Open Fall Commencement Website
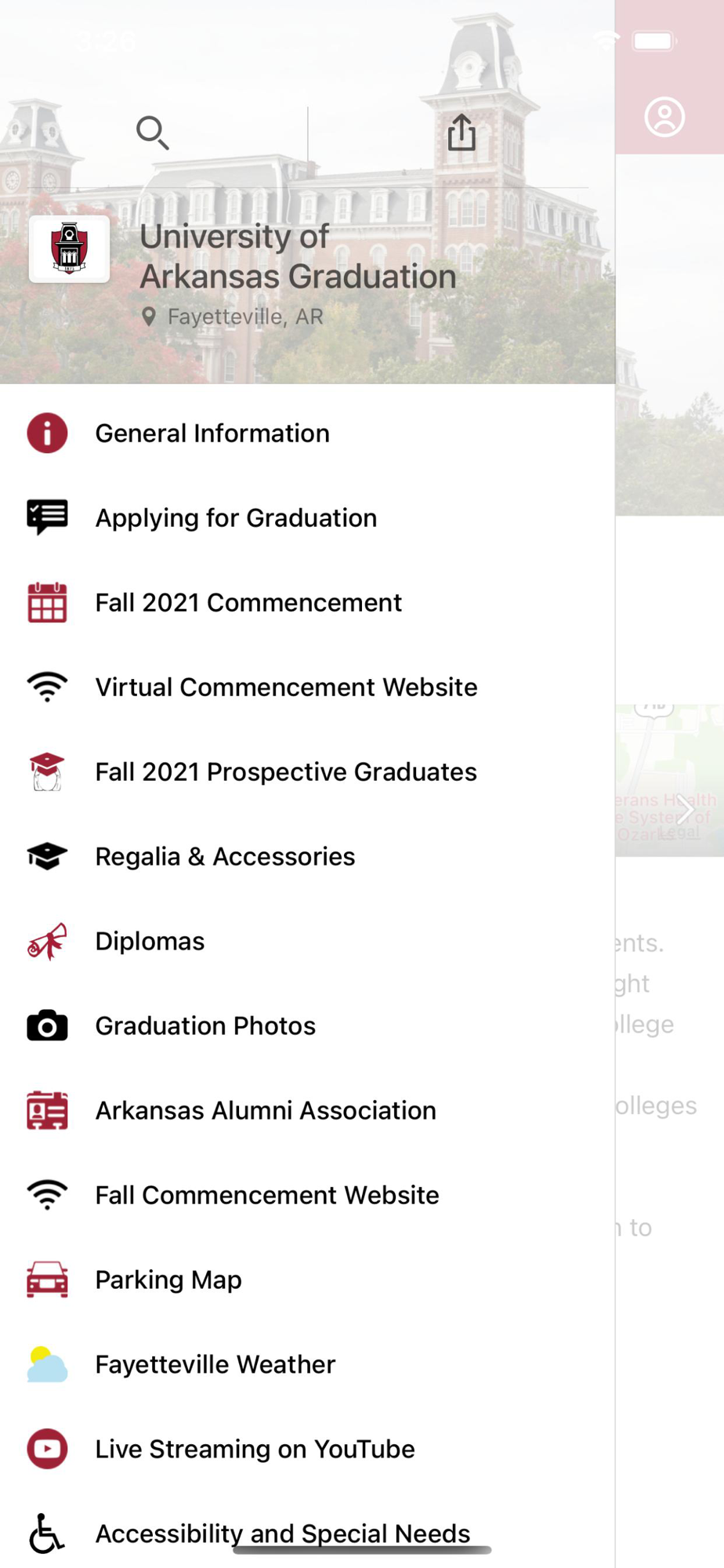 pos(267,1196)
